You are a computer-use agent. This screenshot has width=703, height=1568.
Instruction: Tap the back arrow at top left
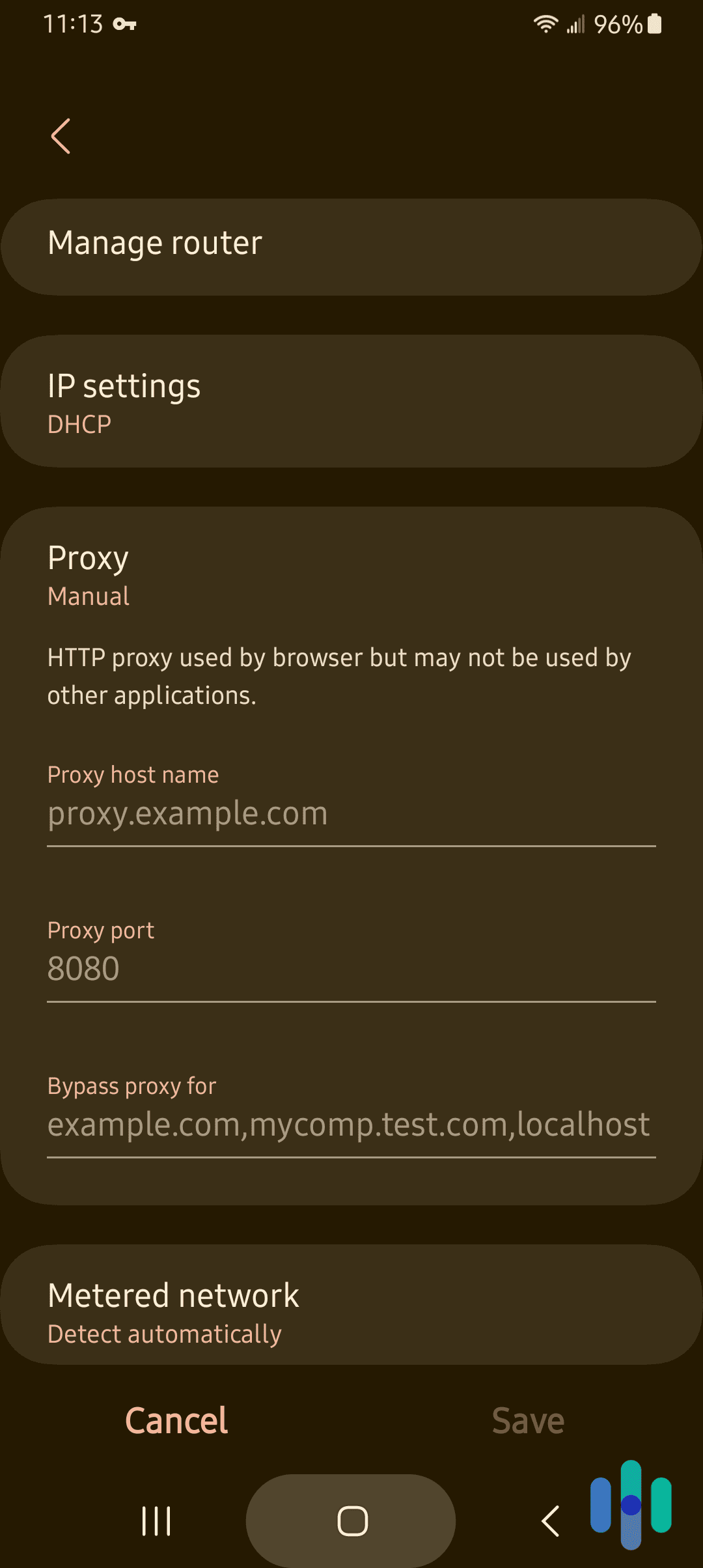(60, 137)
